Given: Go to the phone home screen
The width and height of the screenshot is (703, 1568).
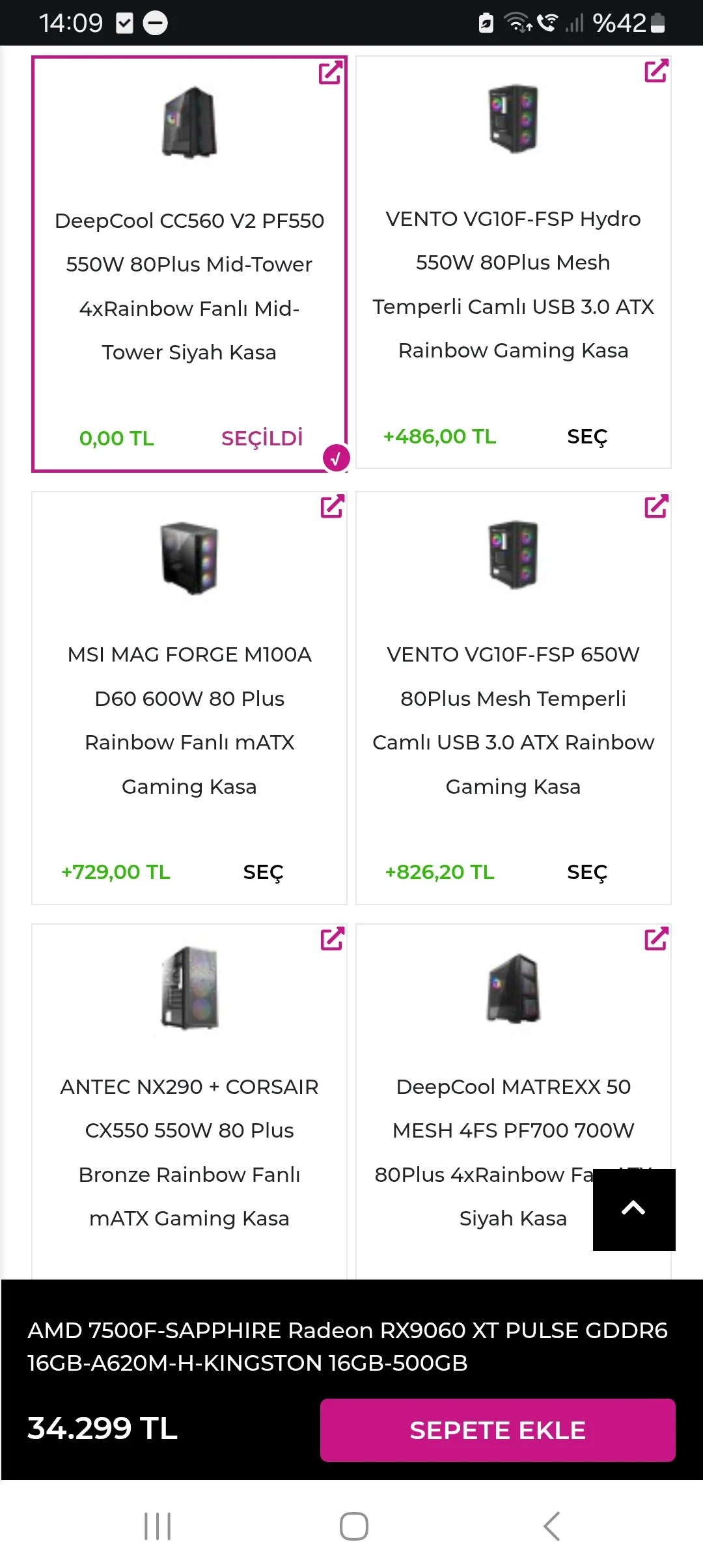Looking at the screenshot, I should tap(353, 1526).
